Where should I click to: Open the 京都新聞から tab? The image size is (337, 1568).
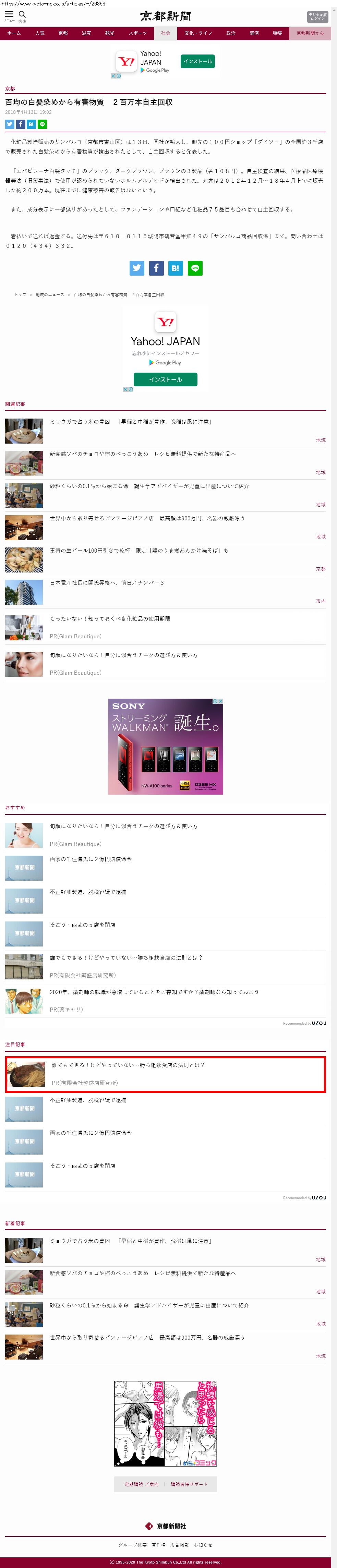click(310, 34)
